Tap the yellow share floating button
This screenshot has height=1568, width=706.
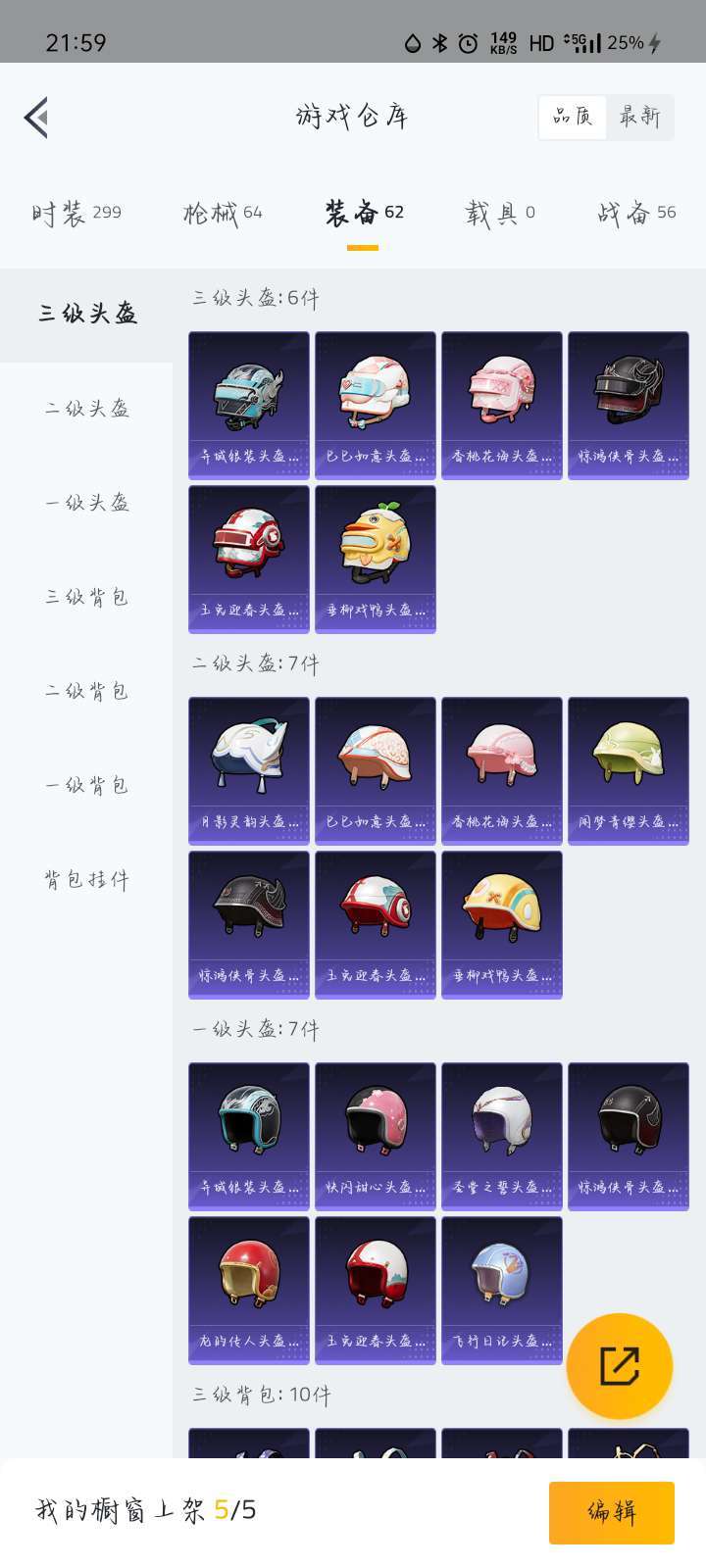click(620, 1366)
